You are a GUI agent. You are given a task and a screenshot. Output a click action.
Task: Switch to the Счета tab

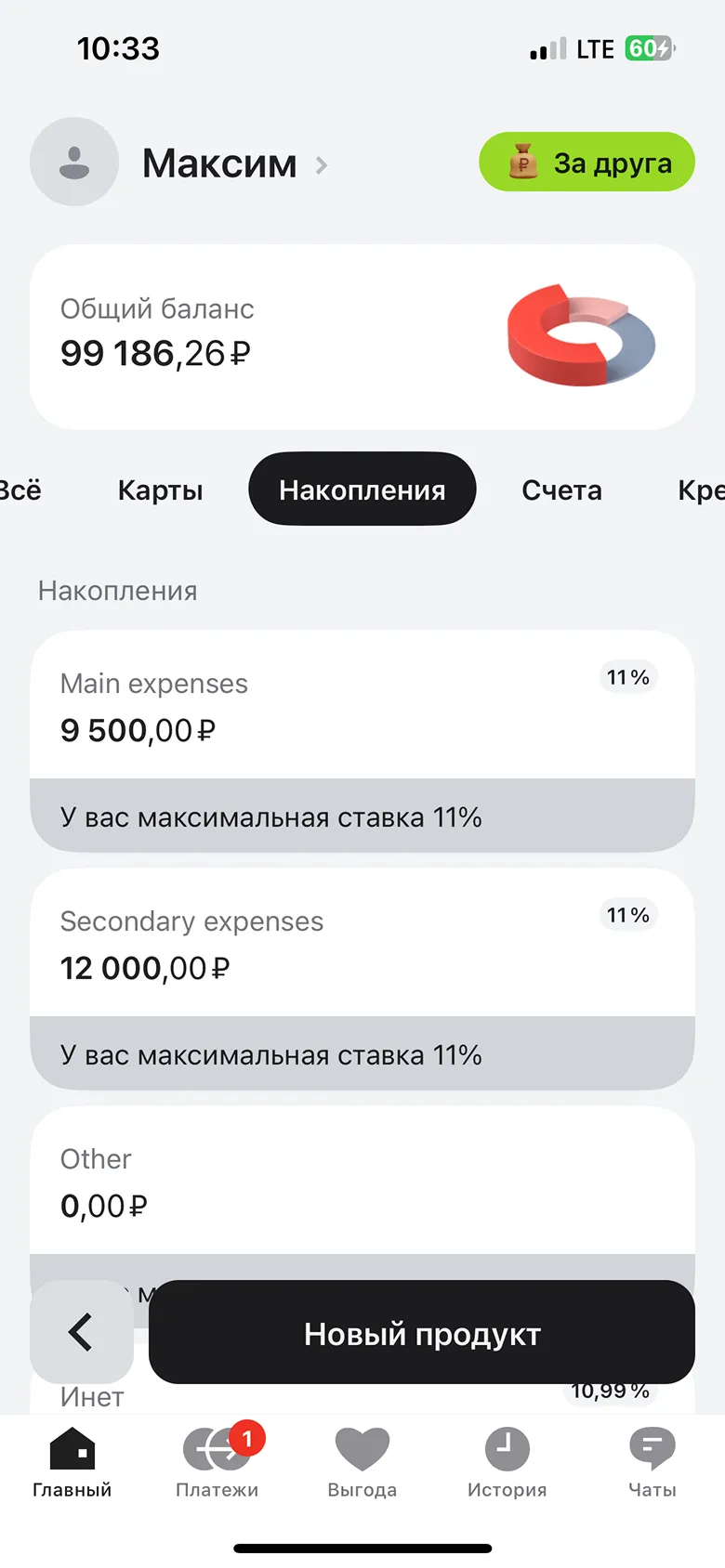[x=561, y=490]
